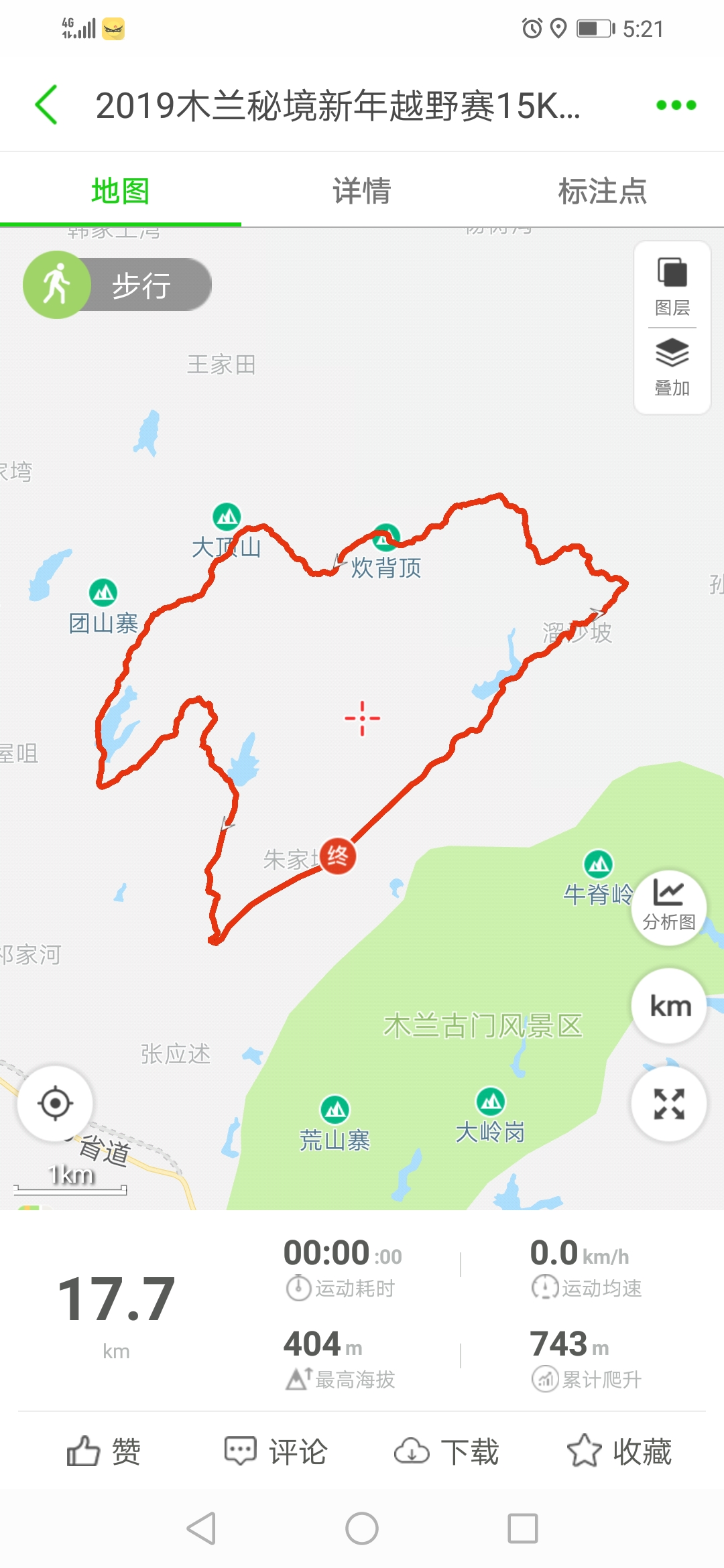Tap the 步行 activity type button
724x1568 pixels.
tap(118, 285)
